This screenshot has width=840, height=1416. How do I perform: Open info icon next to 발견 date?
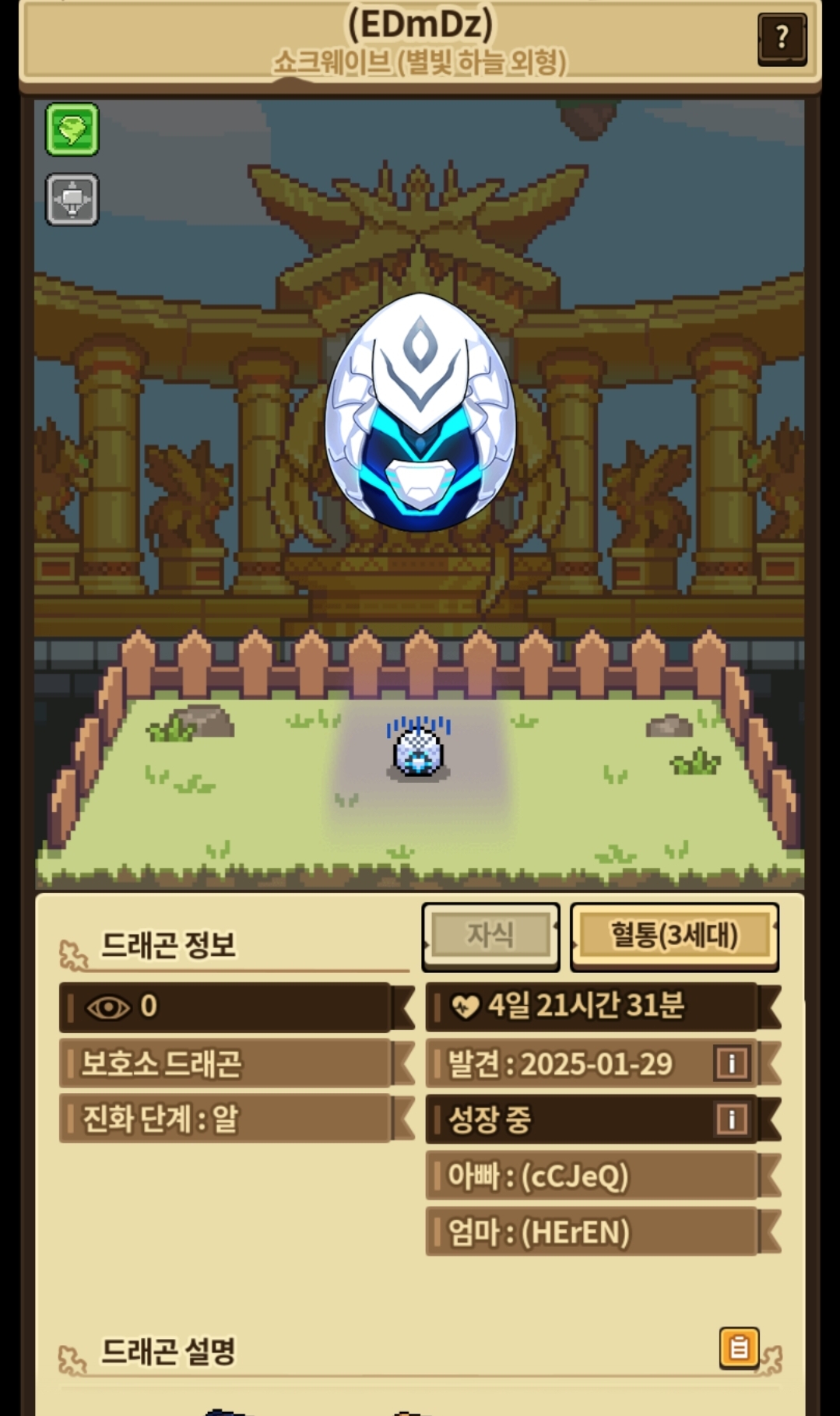tap(731, 1063)
